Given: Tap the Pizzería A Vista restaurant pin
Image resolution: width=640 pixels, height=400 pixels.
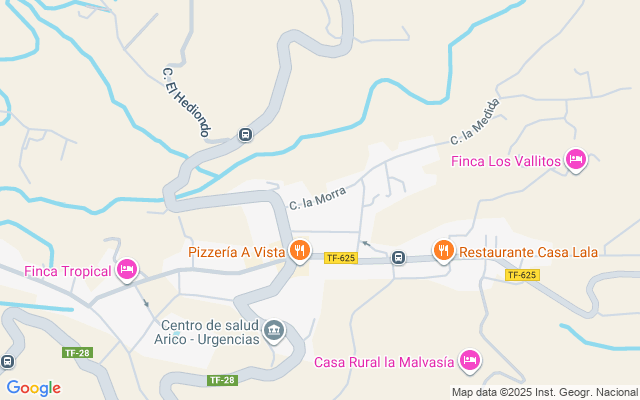Looking at the screenshot, I should pyautogui.click(x=298, y=250).
